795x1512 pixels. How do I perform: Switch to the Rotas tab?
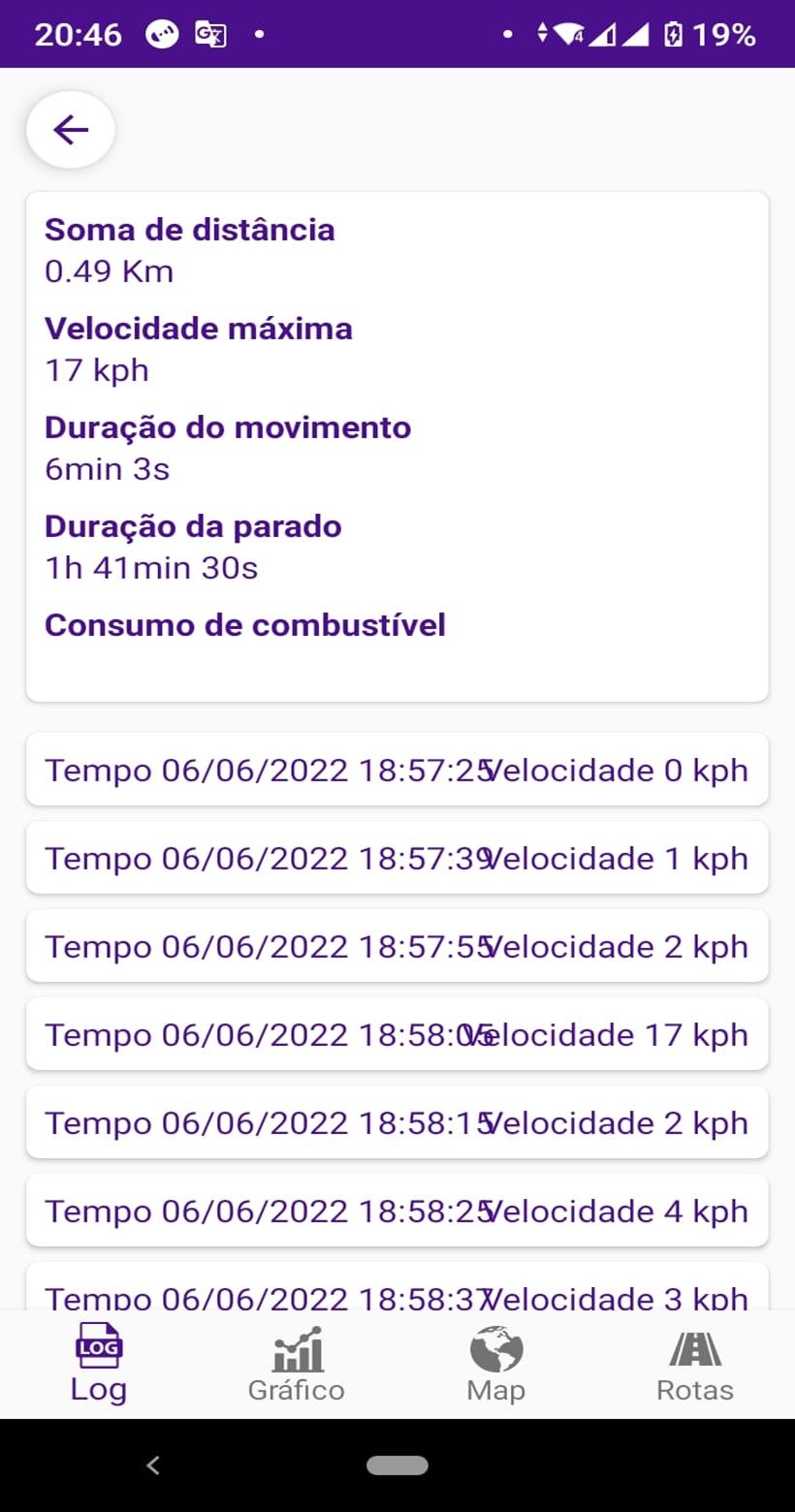(x=695, y=1365)
